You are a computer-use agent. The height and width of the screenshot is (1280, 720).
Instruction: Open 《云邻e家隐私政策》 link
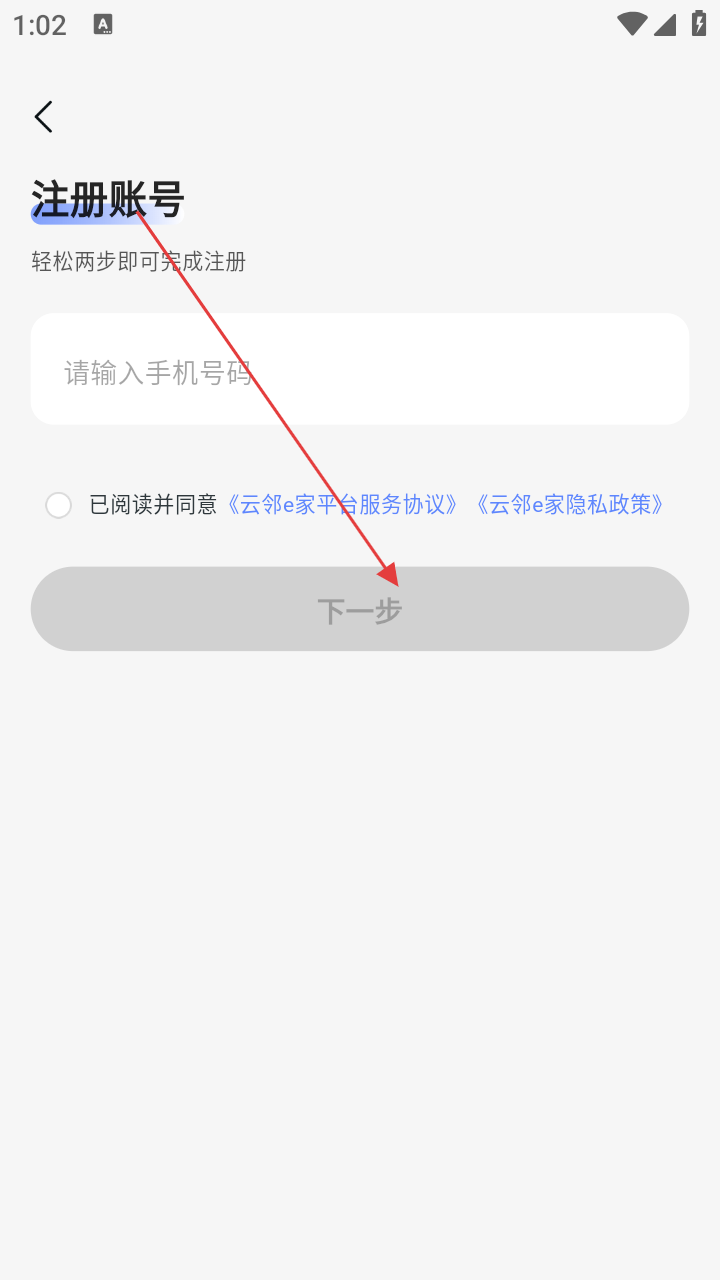tap(570, 505)
